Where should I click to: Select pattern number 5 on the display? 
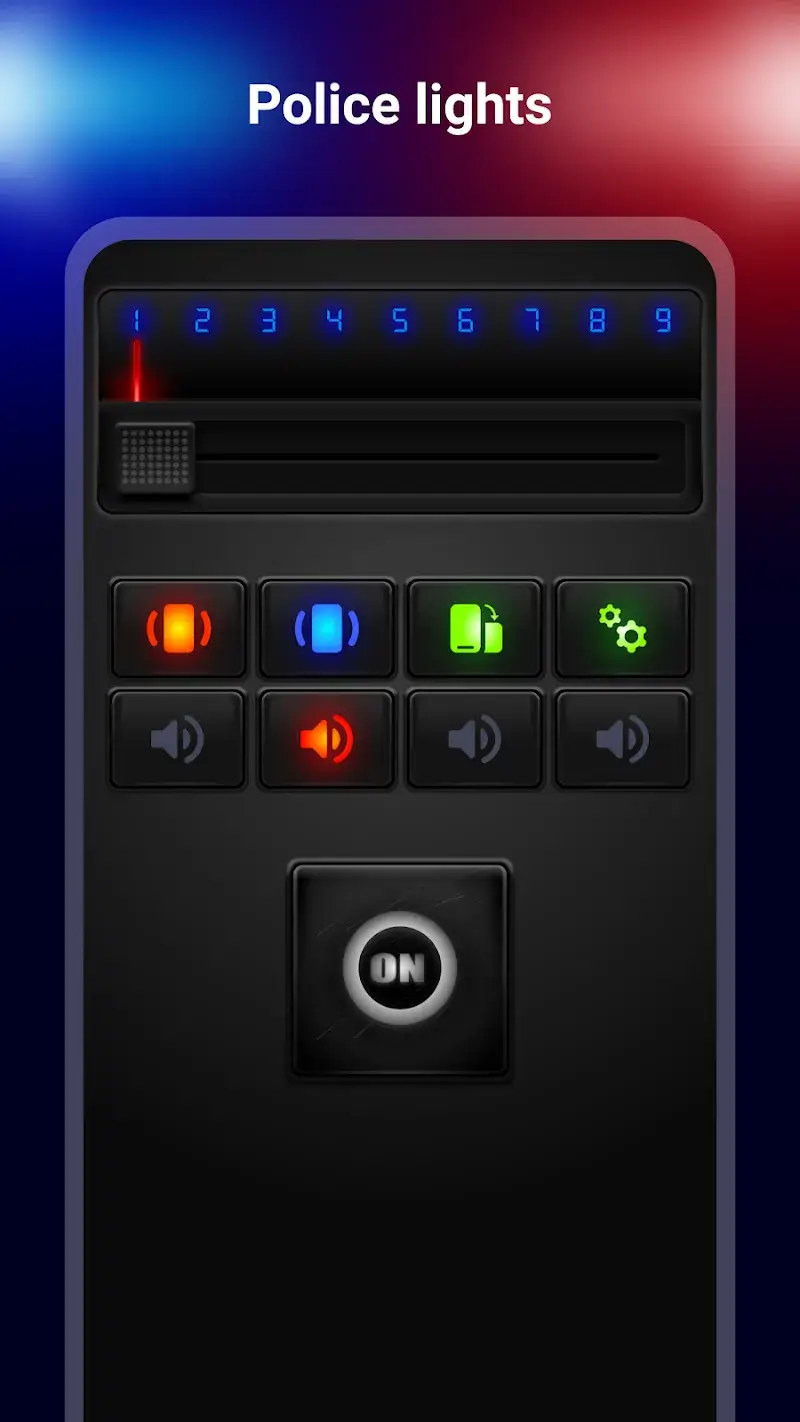click(399, 321)
